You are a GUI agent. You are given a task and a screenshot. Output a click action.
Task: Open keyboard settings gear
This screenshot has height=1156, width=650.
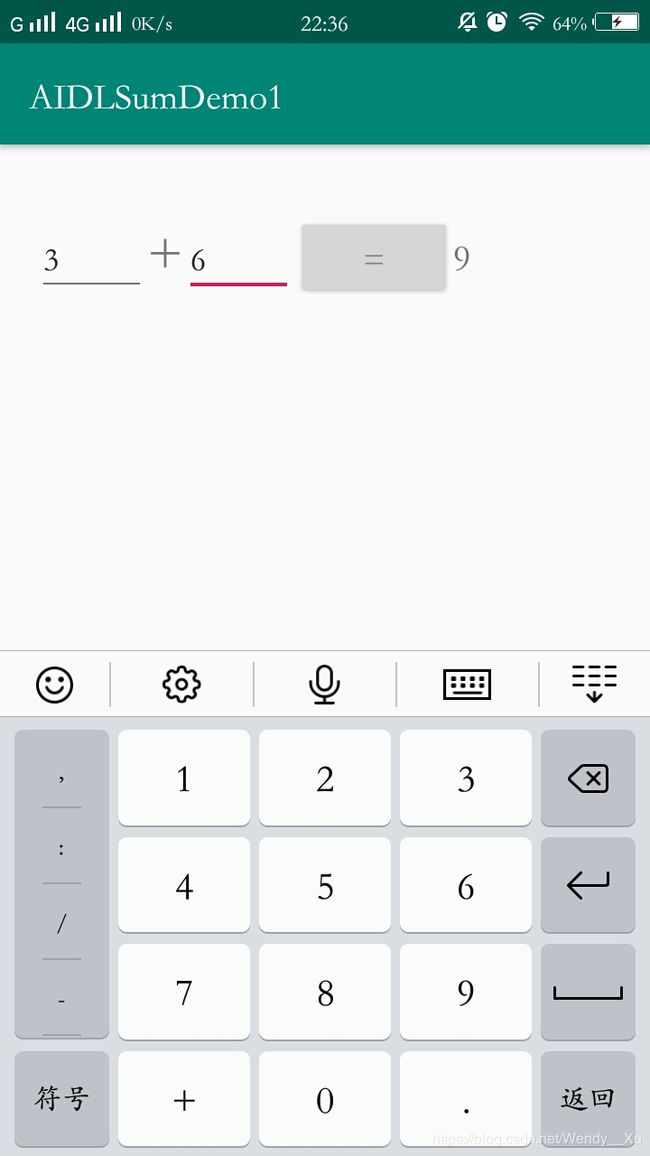click(181, 685)
